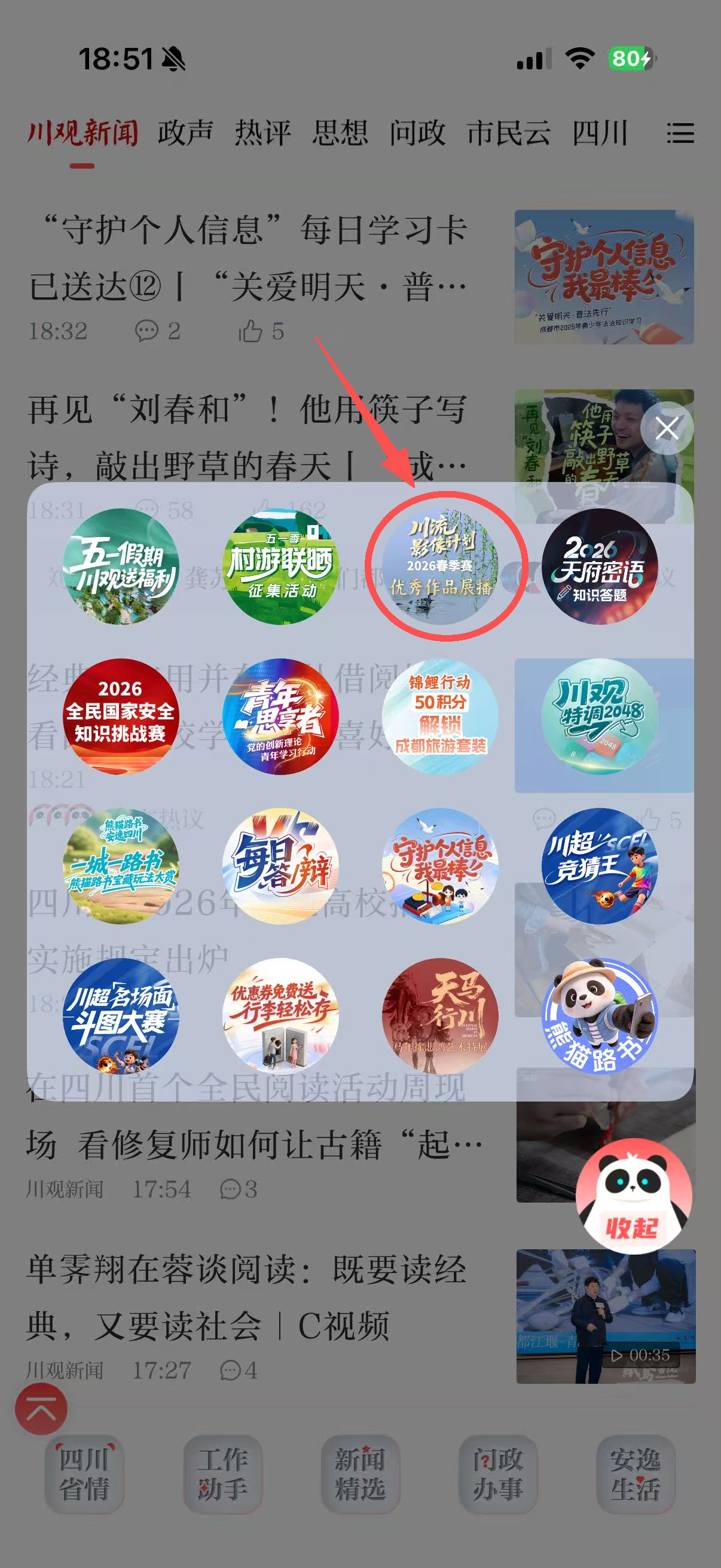Screen dimensions: 721x1568
Task: Open 锦鲤行动50积分 activity
Action: click(441, 716)
